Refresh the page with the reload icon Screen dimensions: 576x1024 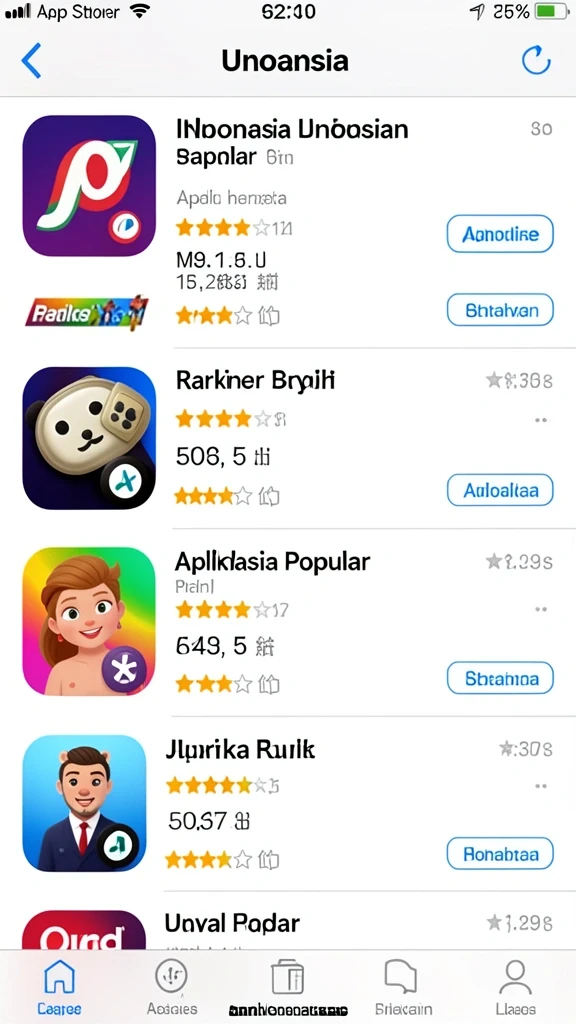point(536,61)
